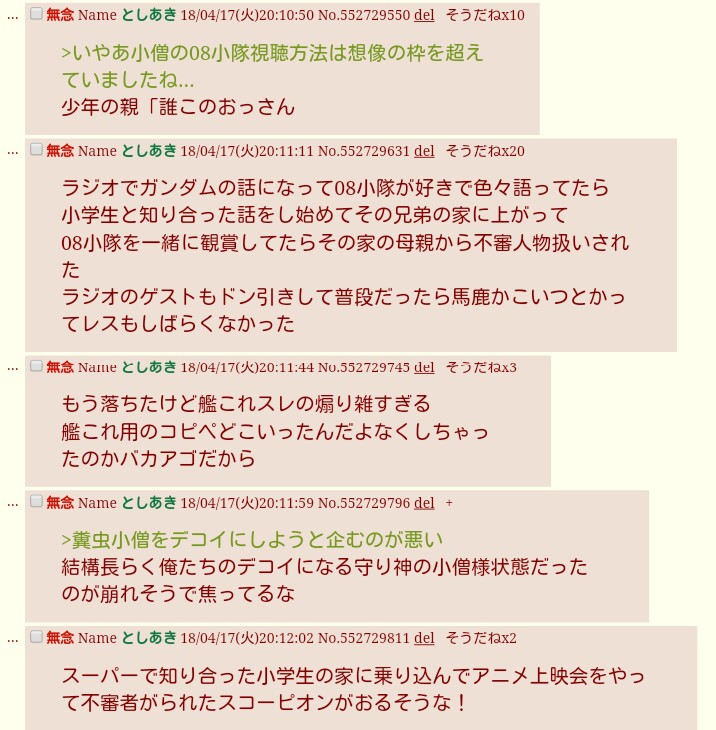Tap そうだねx10 on post No.552729550
The height and width of the screenshot is (730, 716).
coord(485,15)
